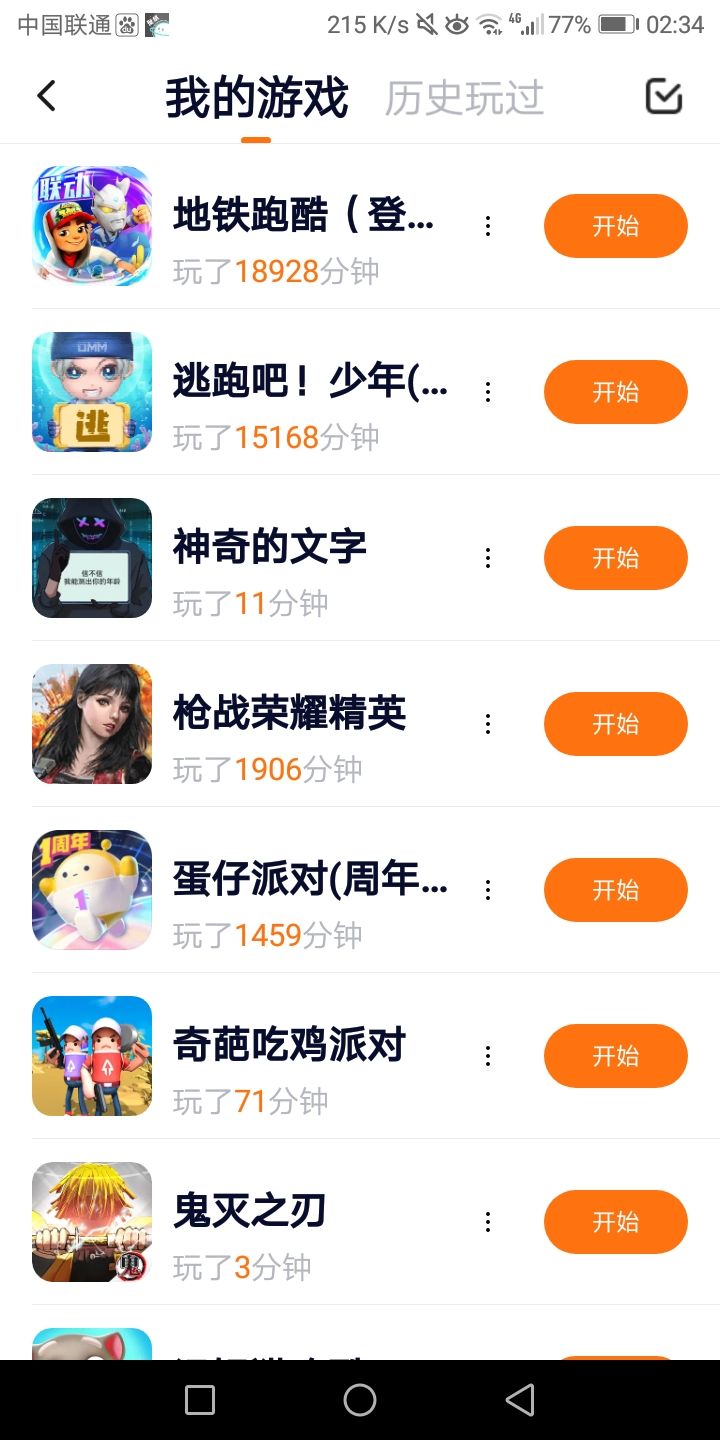Open more options for 奇葩吃鸡派对

click(488, 1056)
